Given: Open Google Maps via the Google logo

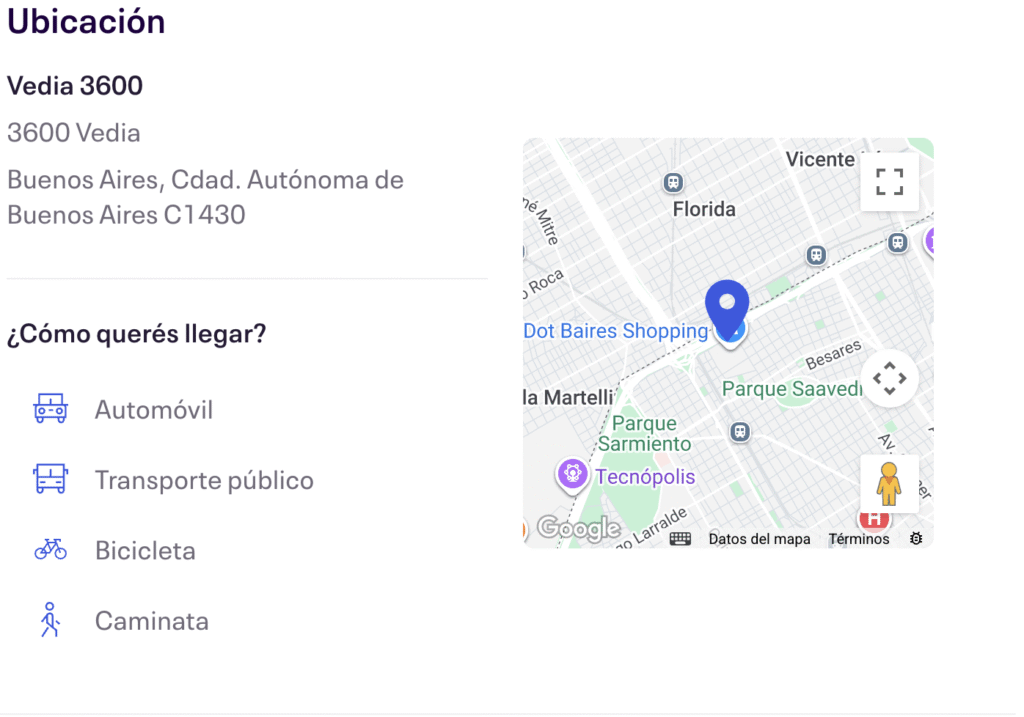Looking at the screenshot, I should [x=578, y=528].
